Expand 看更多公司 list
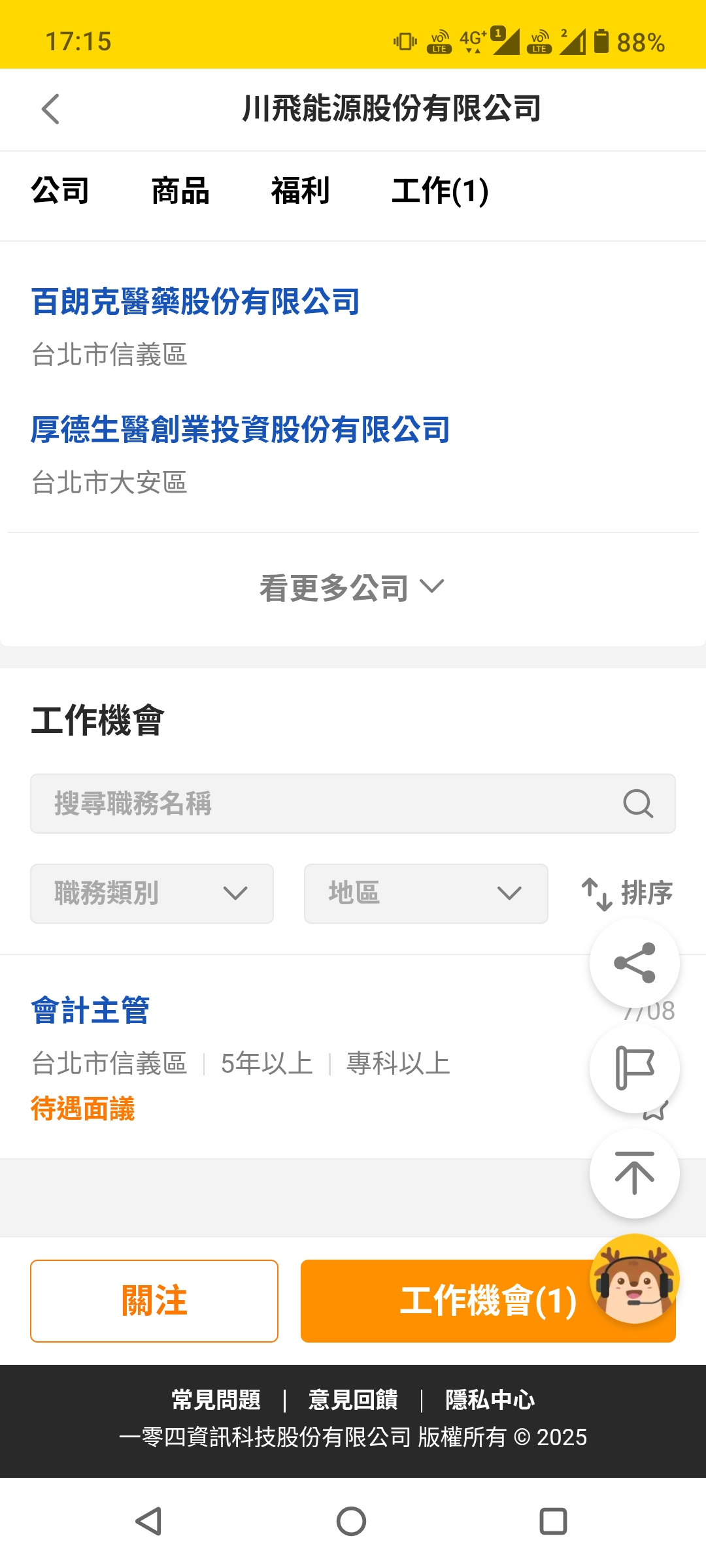706x1568 pixels. point(352,587)
